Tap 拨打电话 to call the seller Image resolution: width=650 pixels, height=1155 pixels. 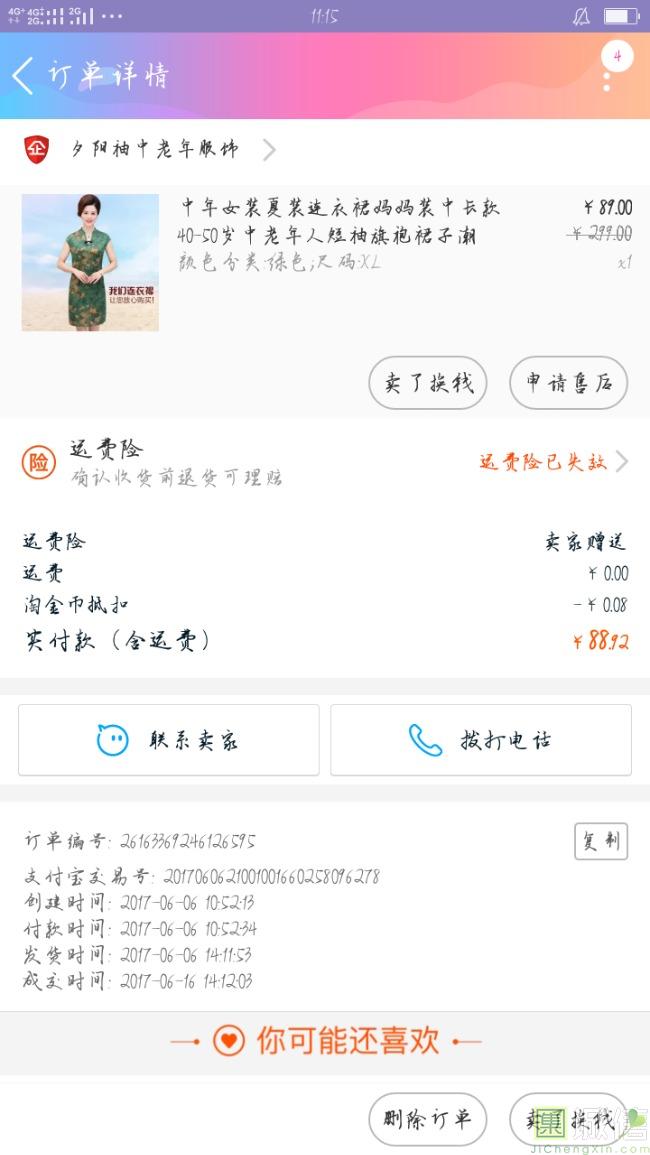(481, 740)
